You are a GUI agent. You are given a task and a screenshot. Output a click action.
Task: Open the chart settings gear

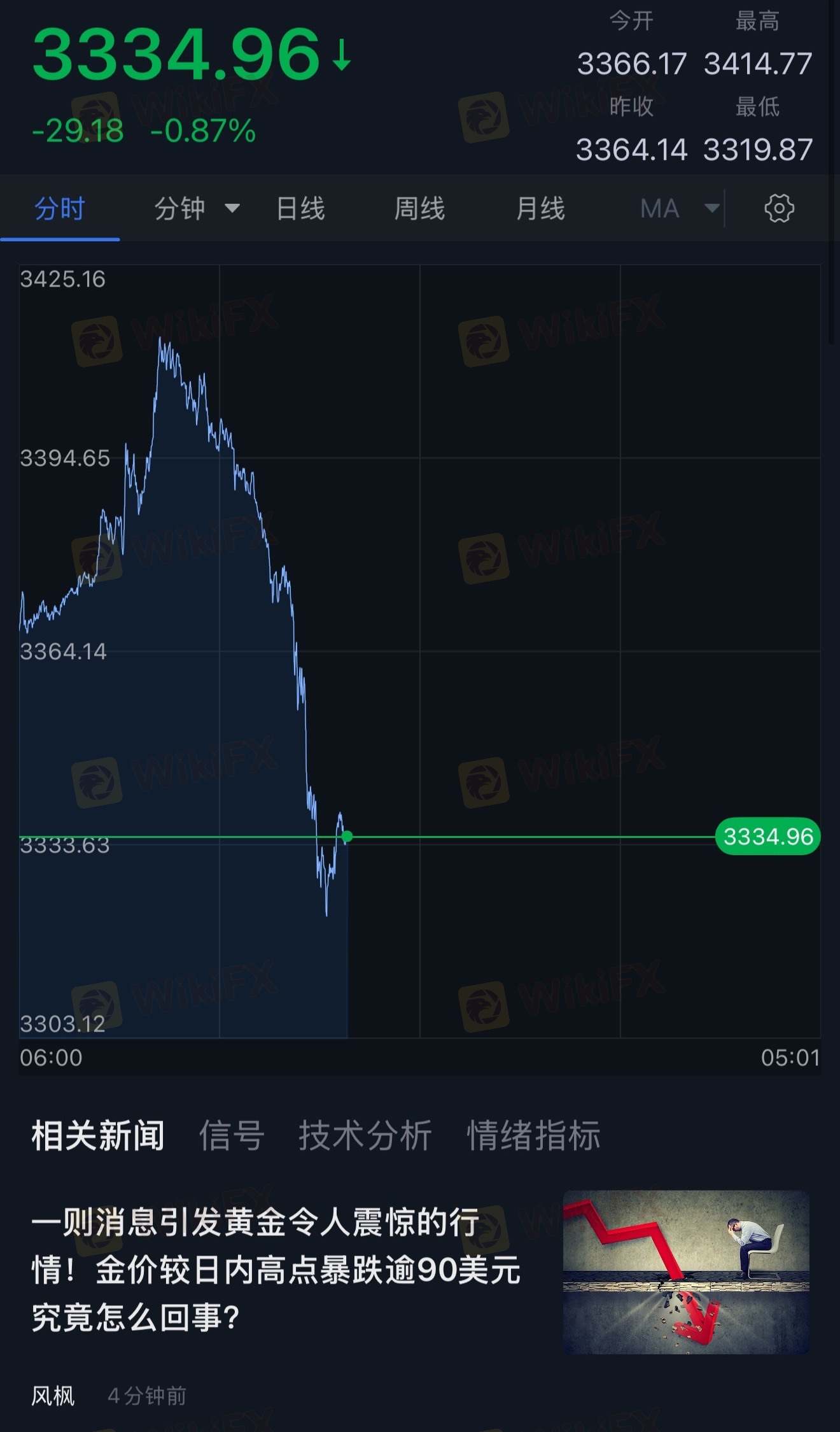pos(779,208)
